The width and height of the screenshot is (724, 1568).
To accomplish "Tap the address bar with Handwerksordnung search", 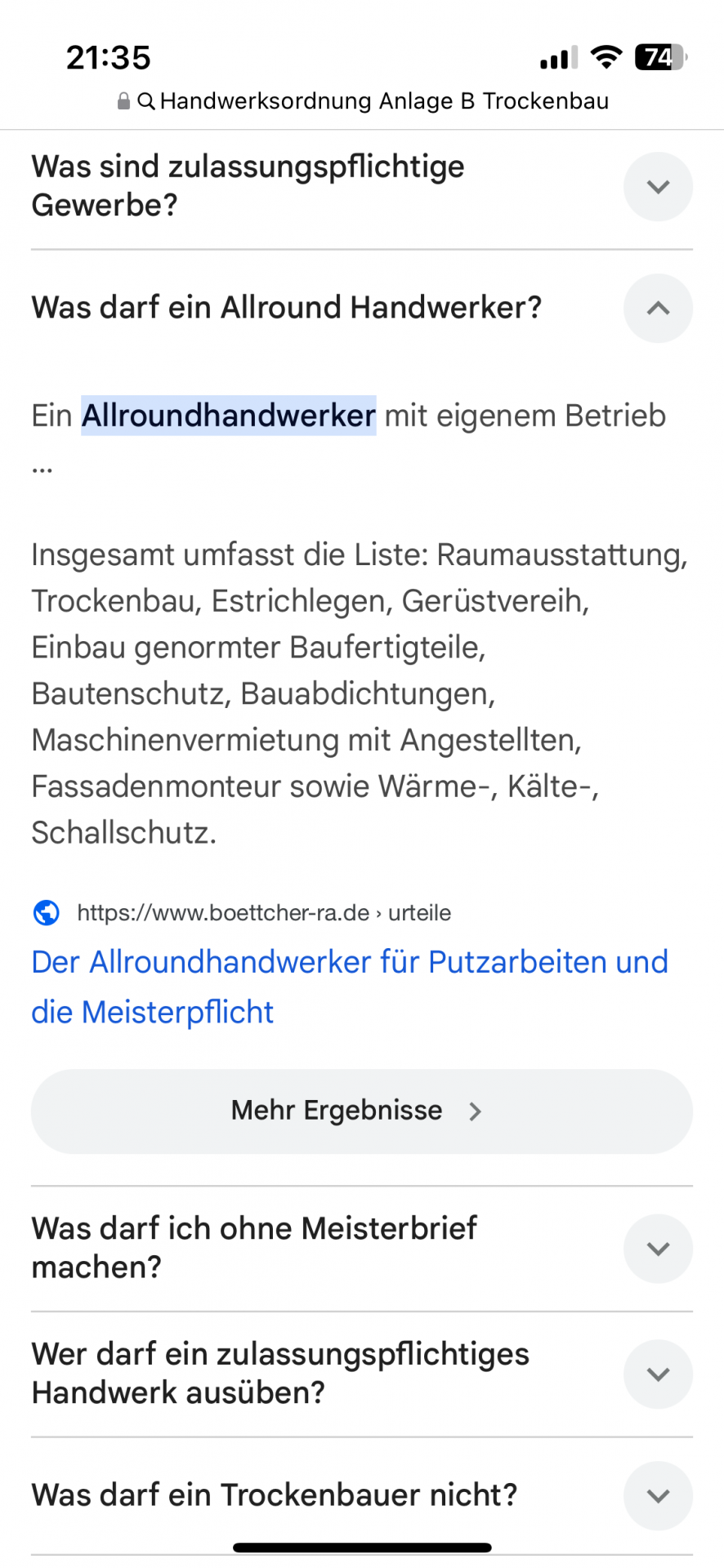I will point(363,101).
